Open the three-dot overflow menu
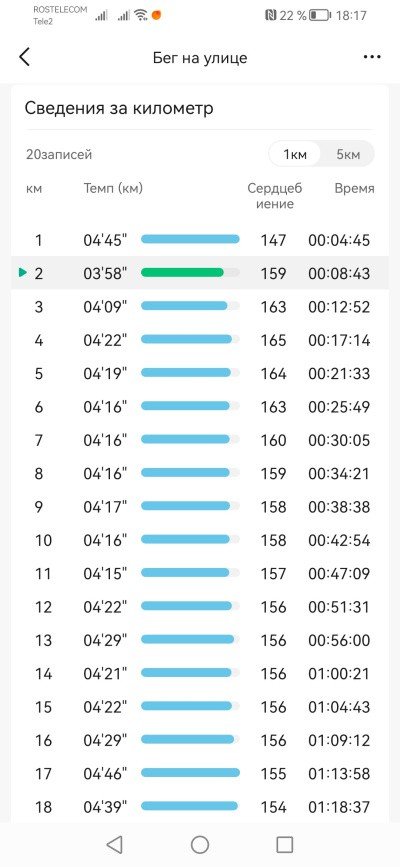 (x=372, y=57)
